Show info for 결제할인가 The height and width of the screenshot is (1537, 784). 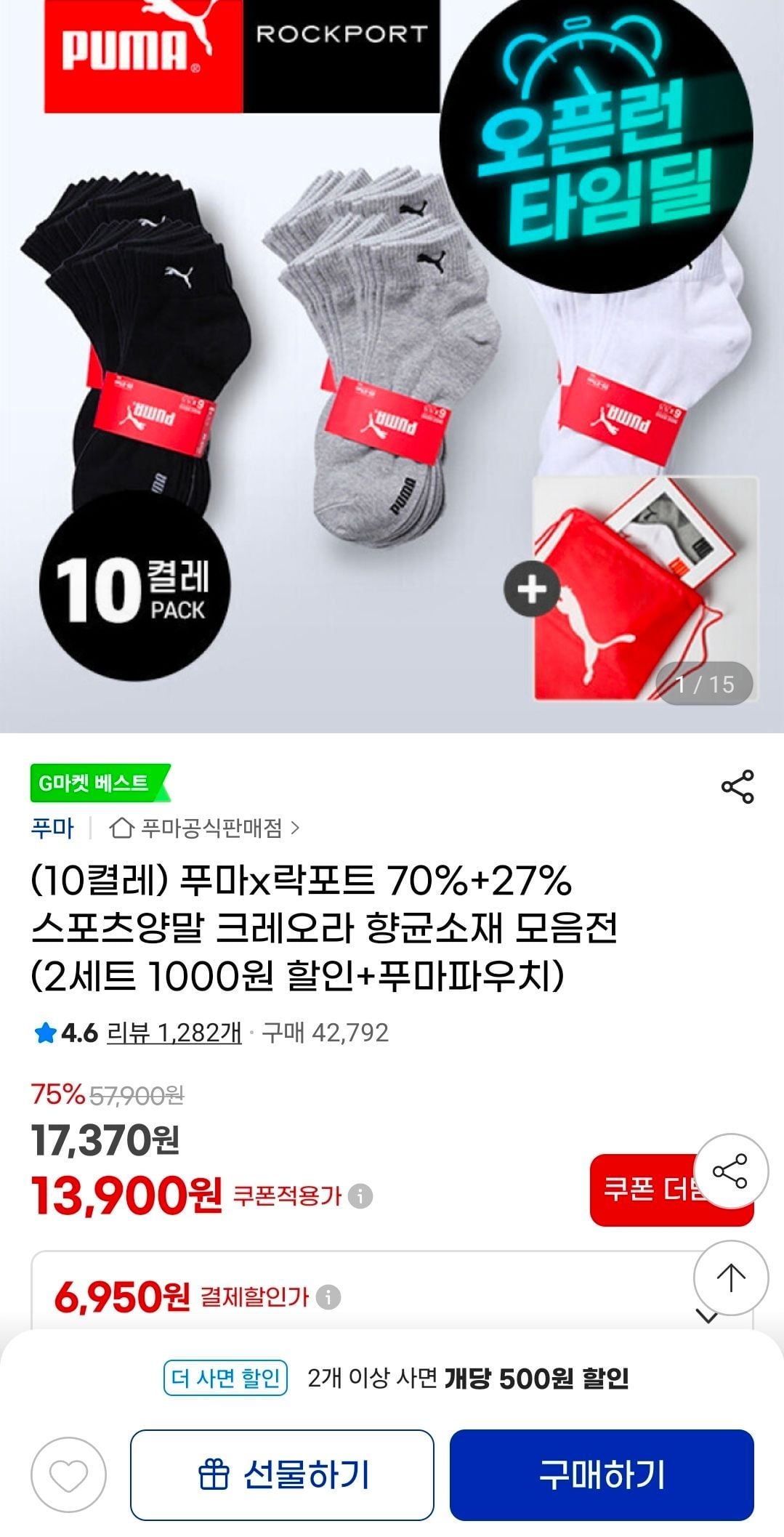[x=328, y=1297]
